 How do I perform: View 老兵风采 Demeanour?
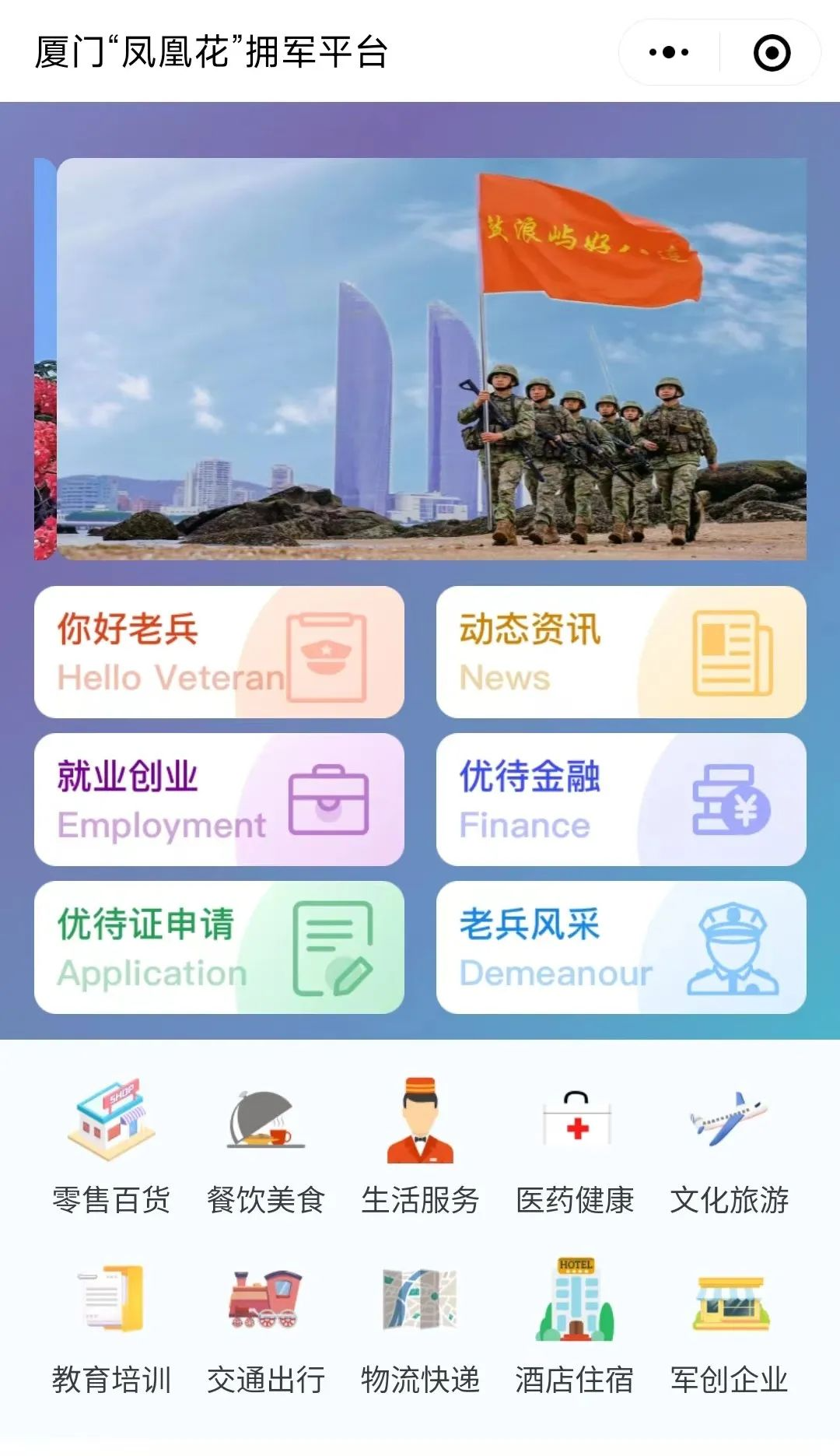[x=621, y=947]
